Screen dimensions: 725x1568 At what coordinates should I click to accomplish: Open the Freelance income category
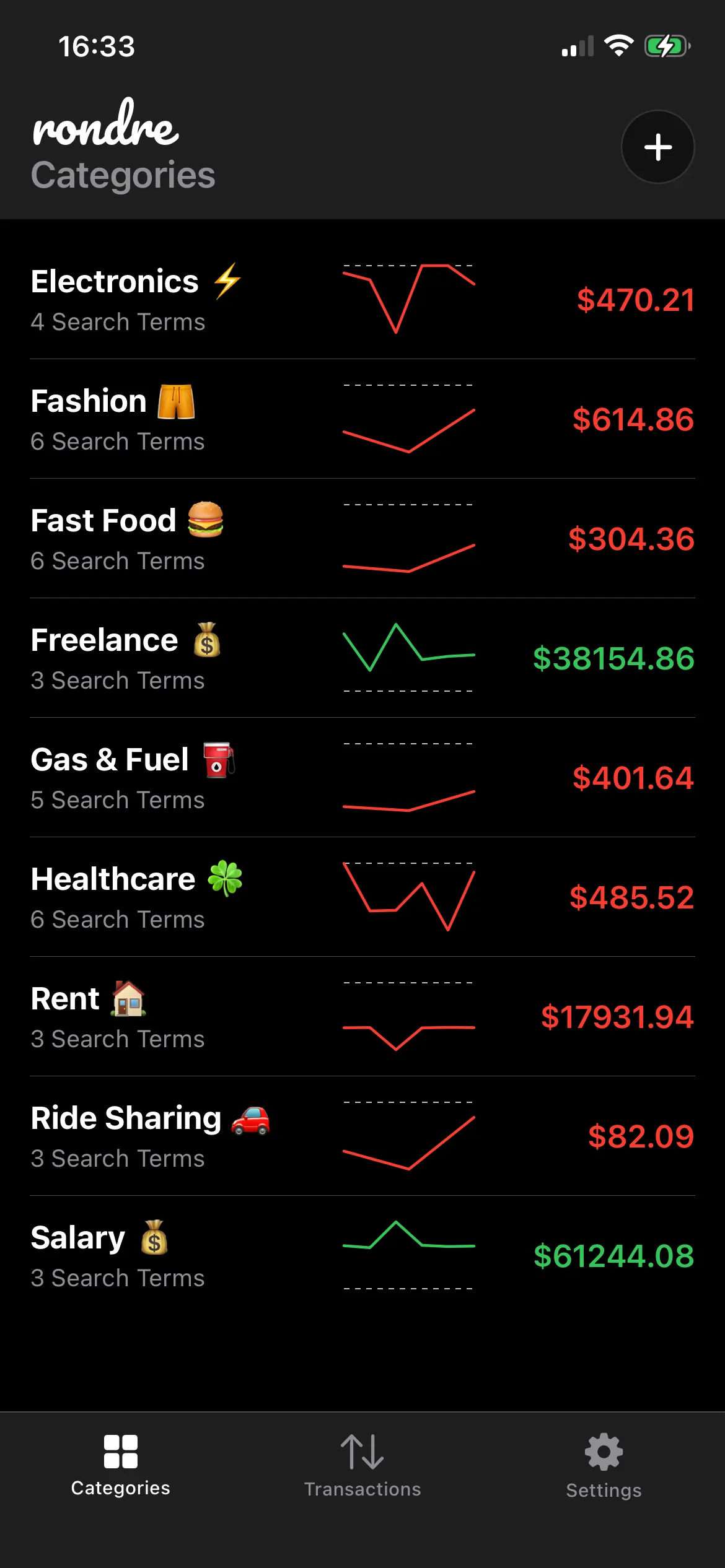(x=362, y=658)
